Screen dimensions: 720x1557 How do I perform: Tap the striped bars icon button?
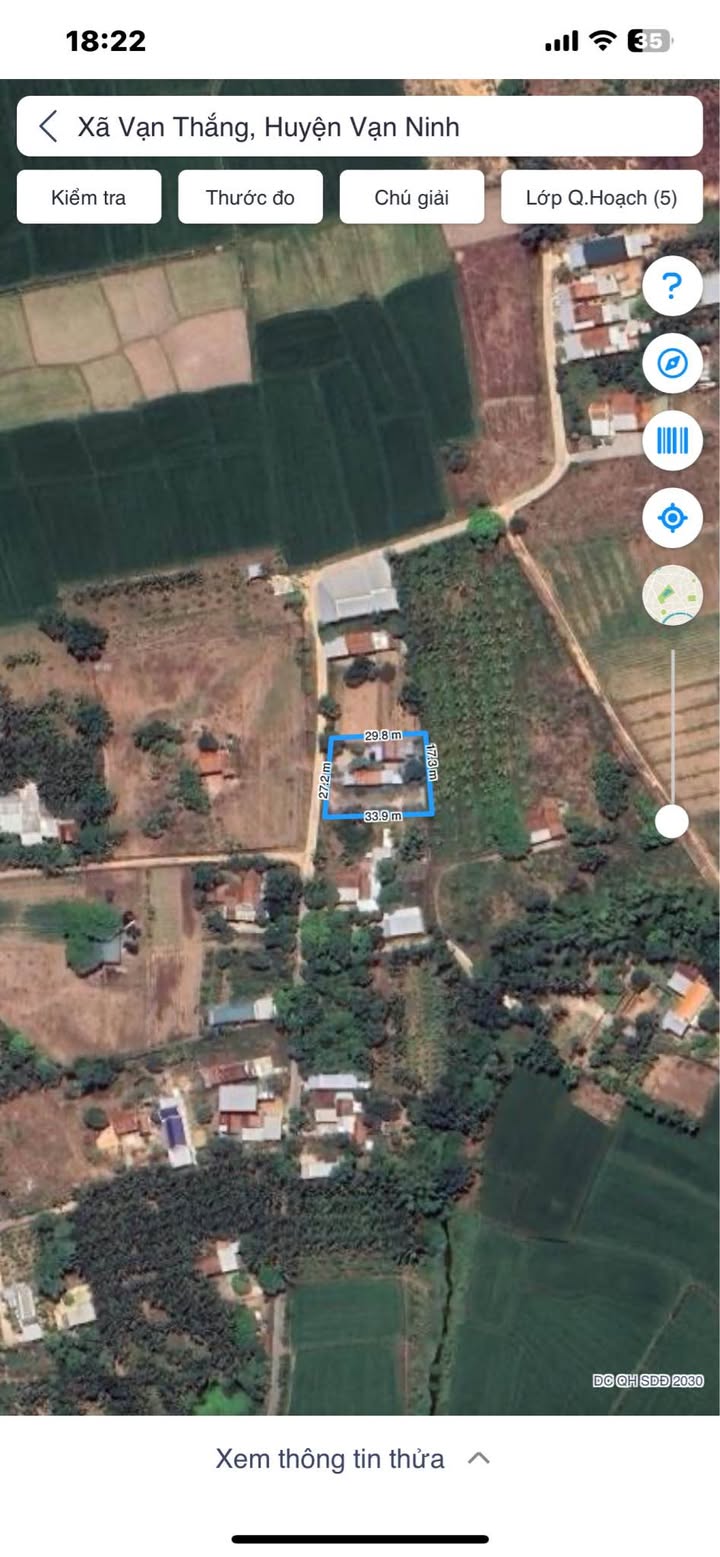click(672, 440)
